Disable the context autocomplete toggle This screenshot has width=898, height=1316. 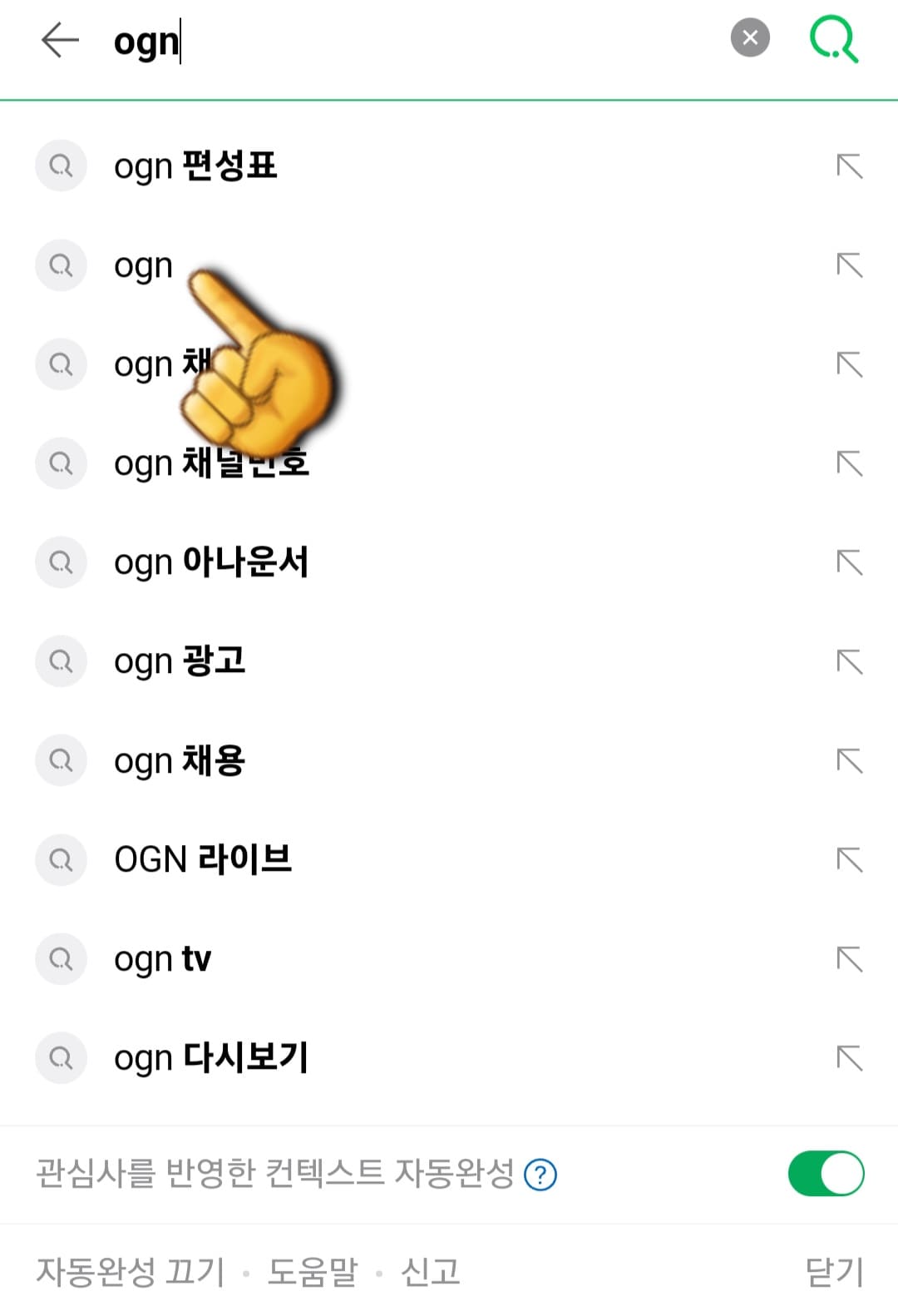pos(826,1173)
